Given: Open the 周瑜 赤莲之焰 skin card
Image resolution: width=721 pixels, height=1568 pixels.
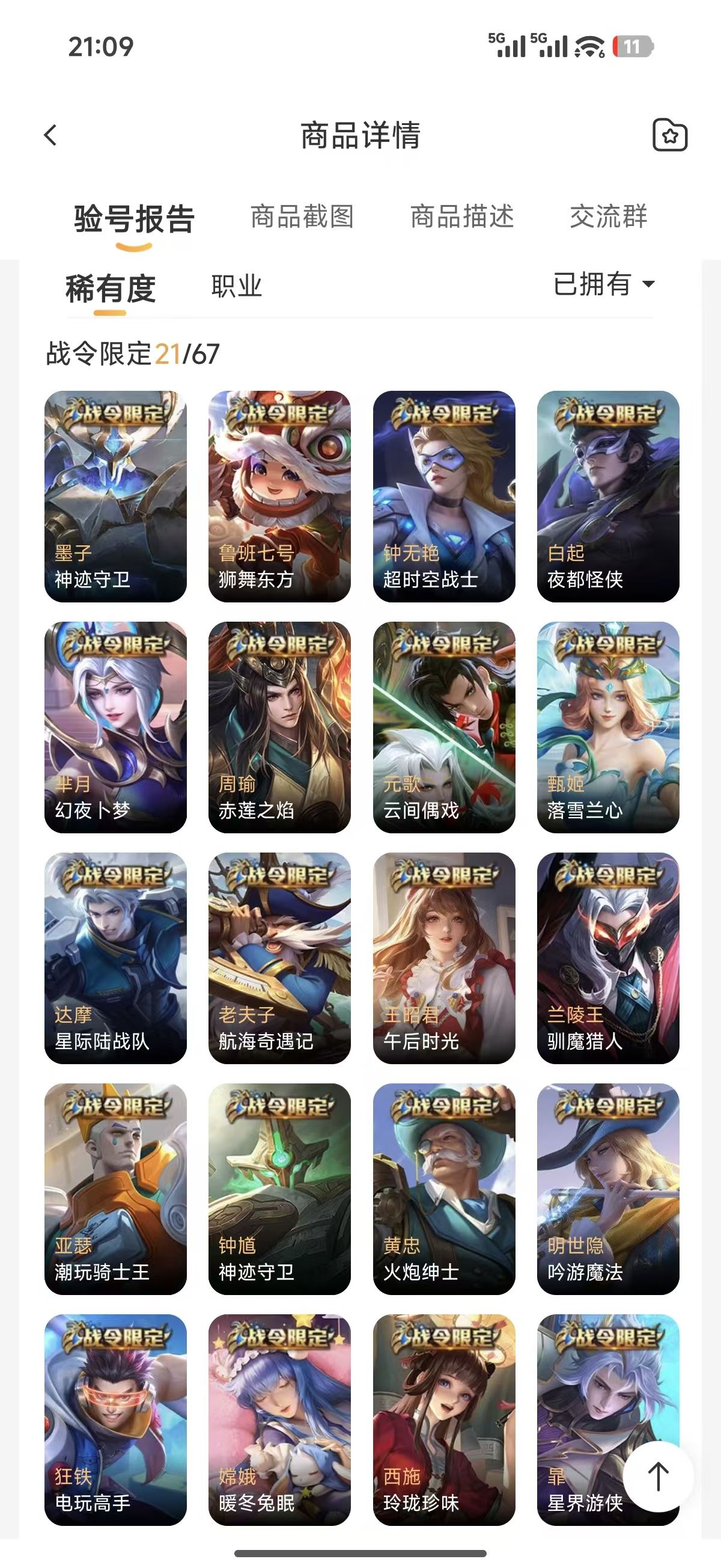Looking at the screenshot, I should pos(279,727).
